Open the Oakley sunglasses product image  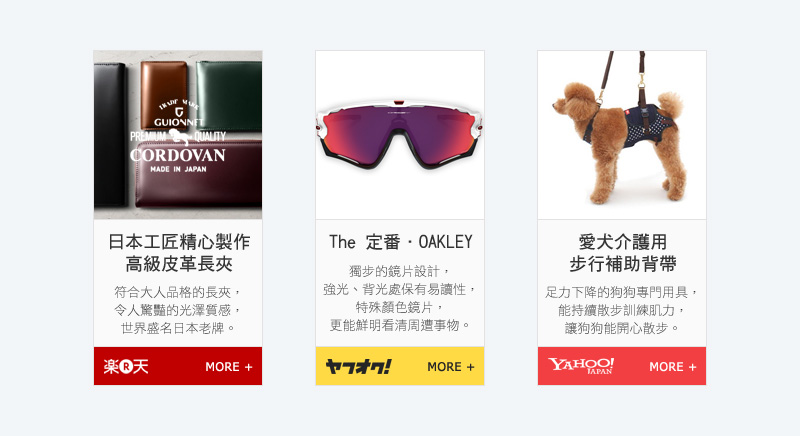coord(400,135)
